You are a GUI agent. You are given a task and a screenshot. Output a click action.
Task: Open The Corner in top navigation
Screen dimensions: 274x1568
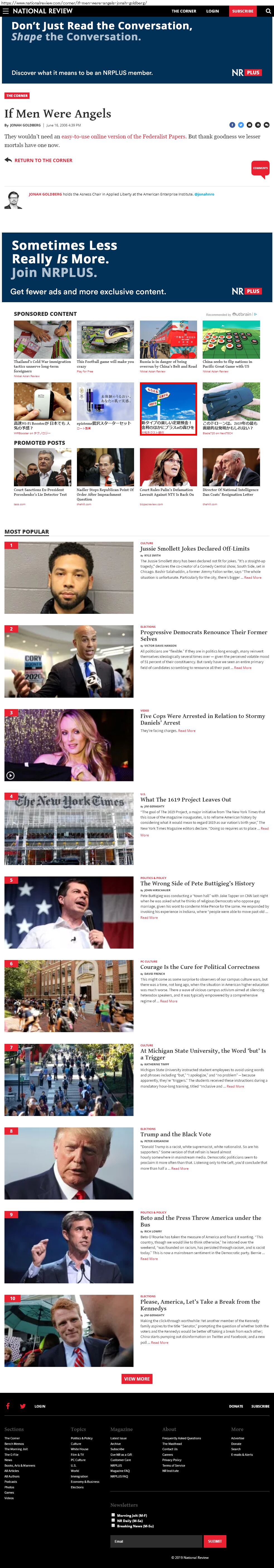tap(184, 11)
